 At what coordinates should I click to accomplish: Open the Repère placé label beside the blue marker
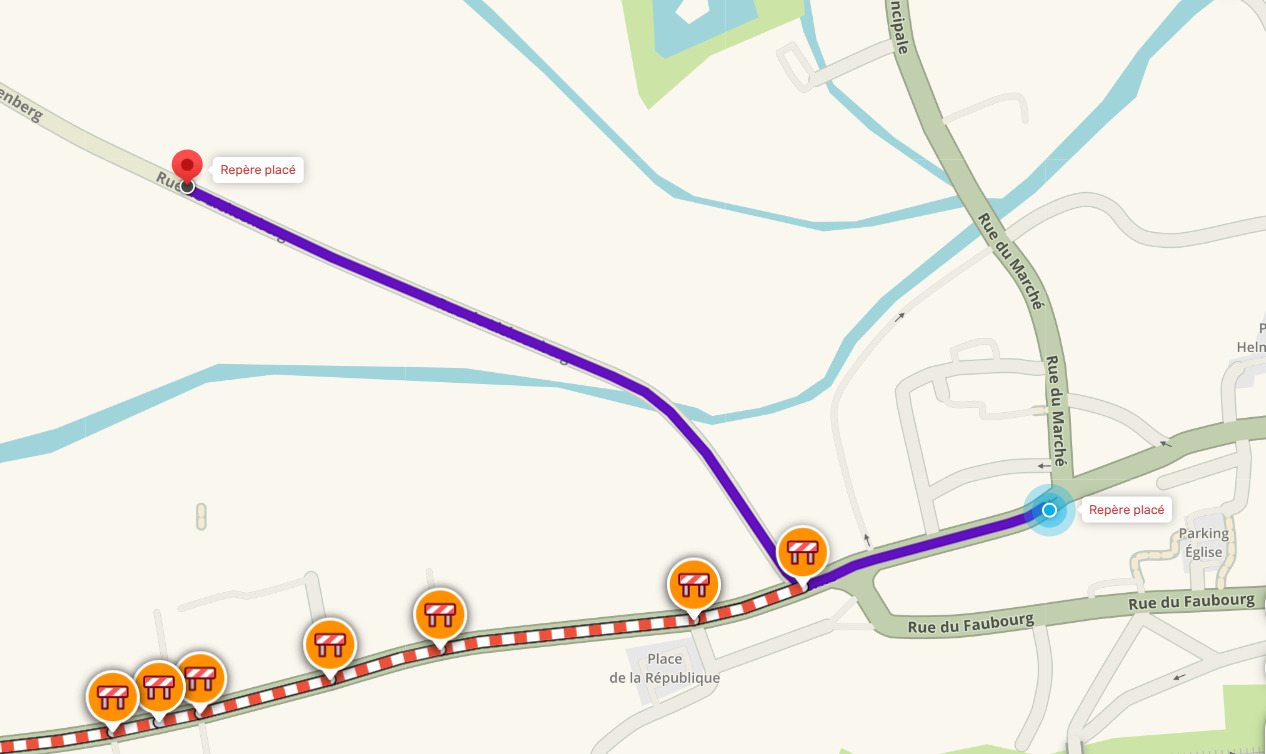(1126, 510)
